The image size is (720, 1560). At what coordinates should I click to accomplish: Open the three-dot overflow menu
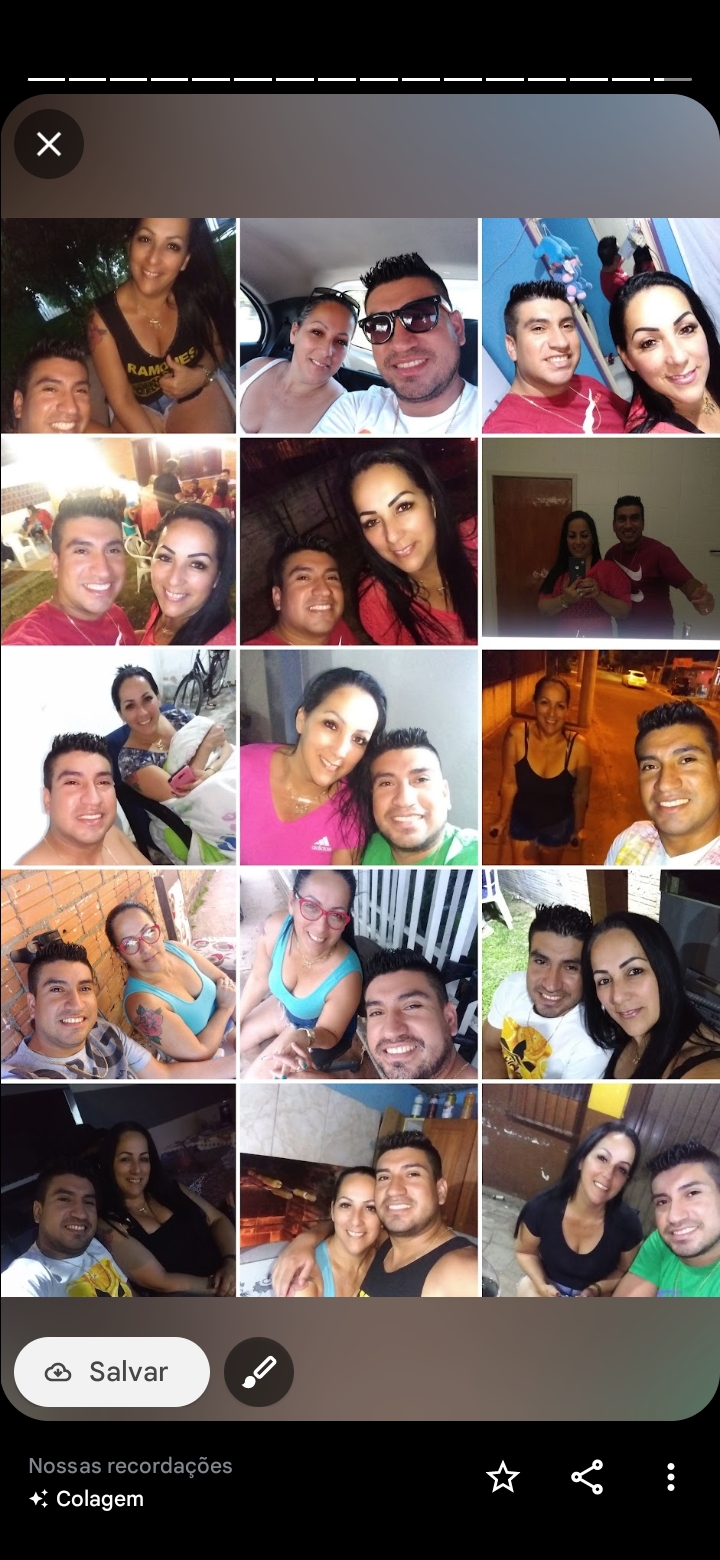pos(670,1477)
